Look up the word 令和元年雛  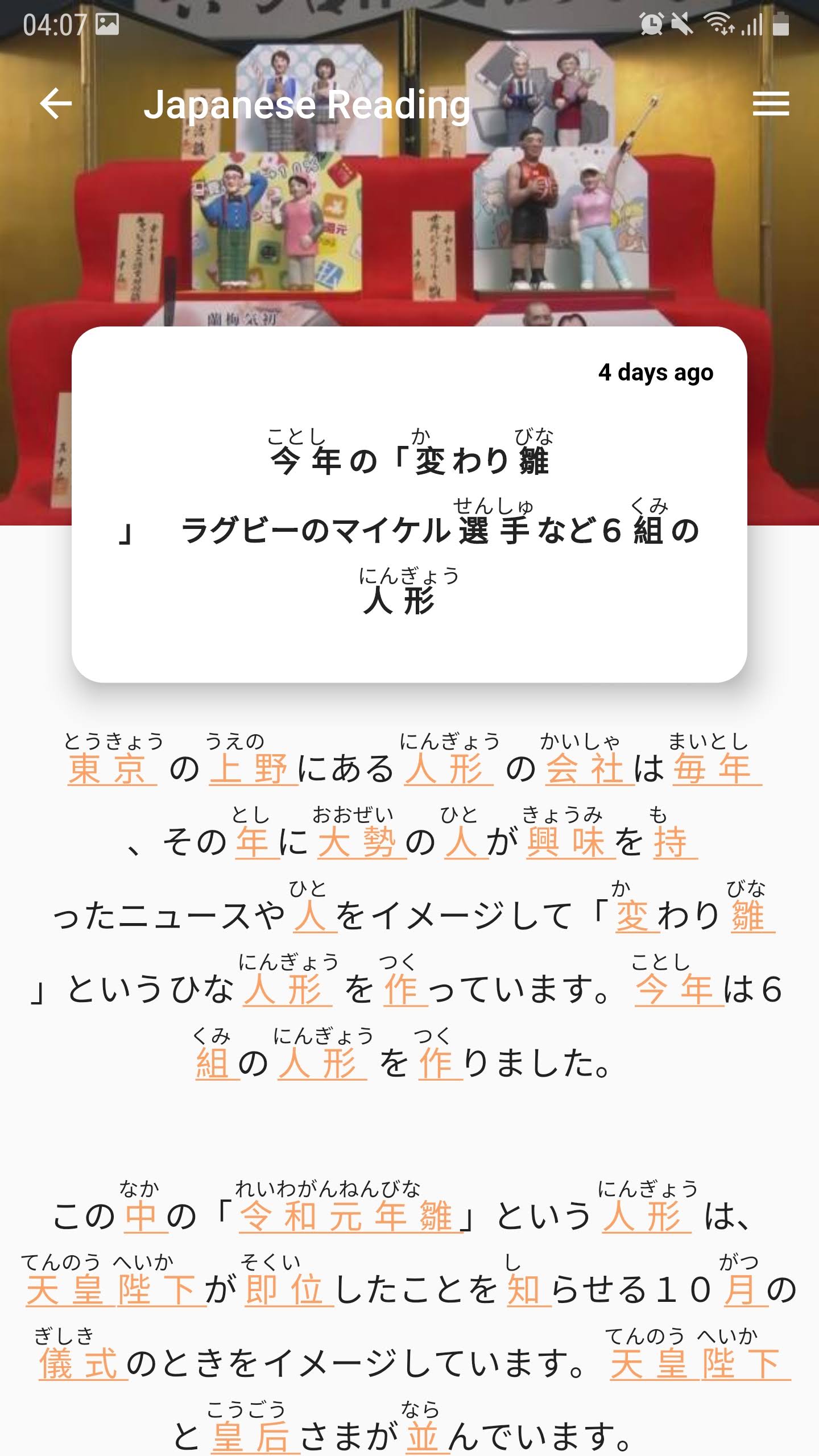pos(350,1216)
